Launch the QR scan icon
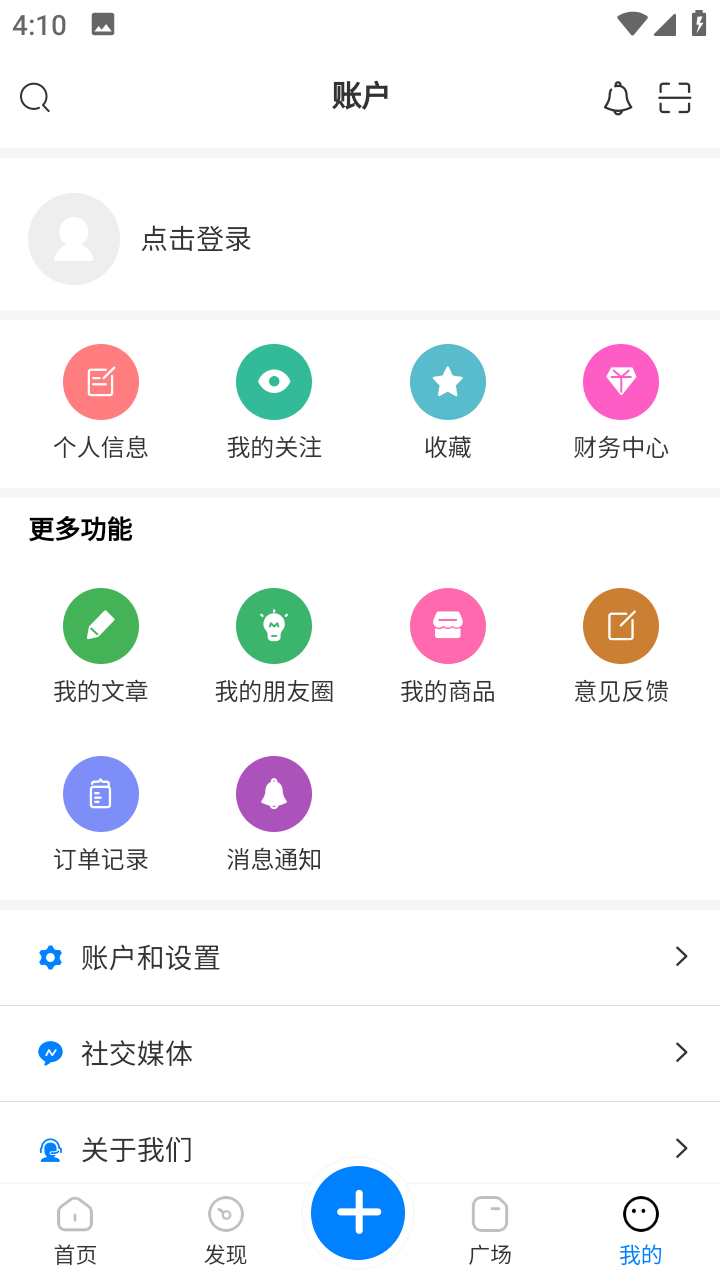This screenshot has width=720, height=1280. coord(675,98)
